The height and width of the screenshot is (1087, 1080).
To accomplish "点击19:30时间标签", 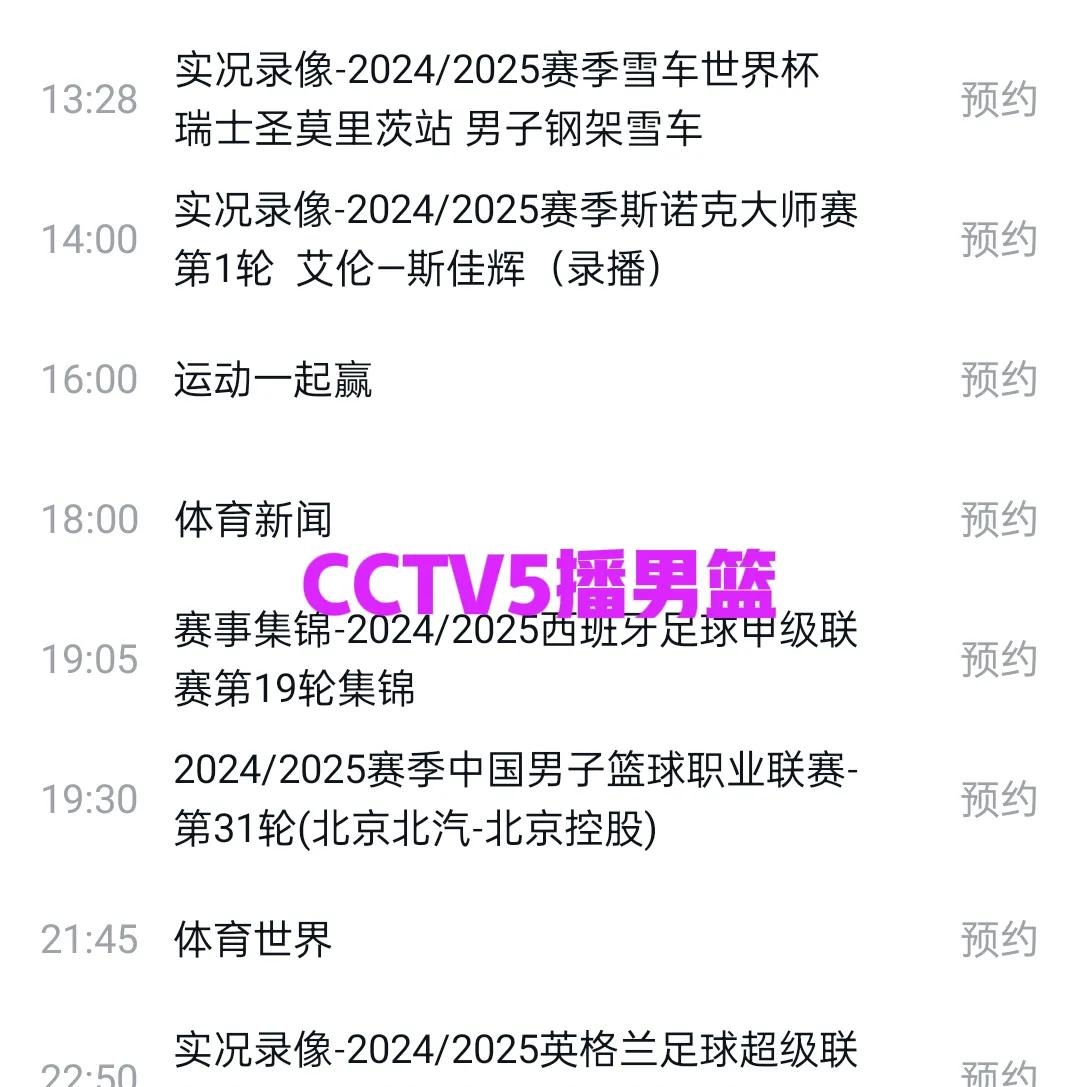I will pos(88,797).
